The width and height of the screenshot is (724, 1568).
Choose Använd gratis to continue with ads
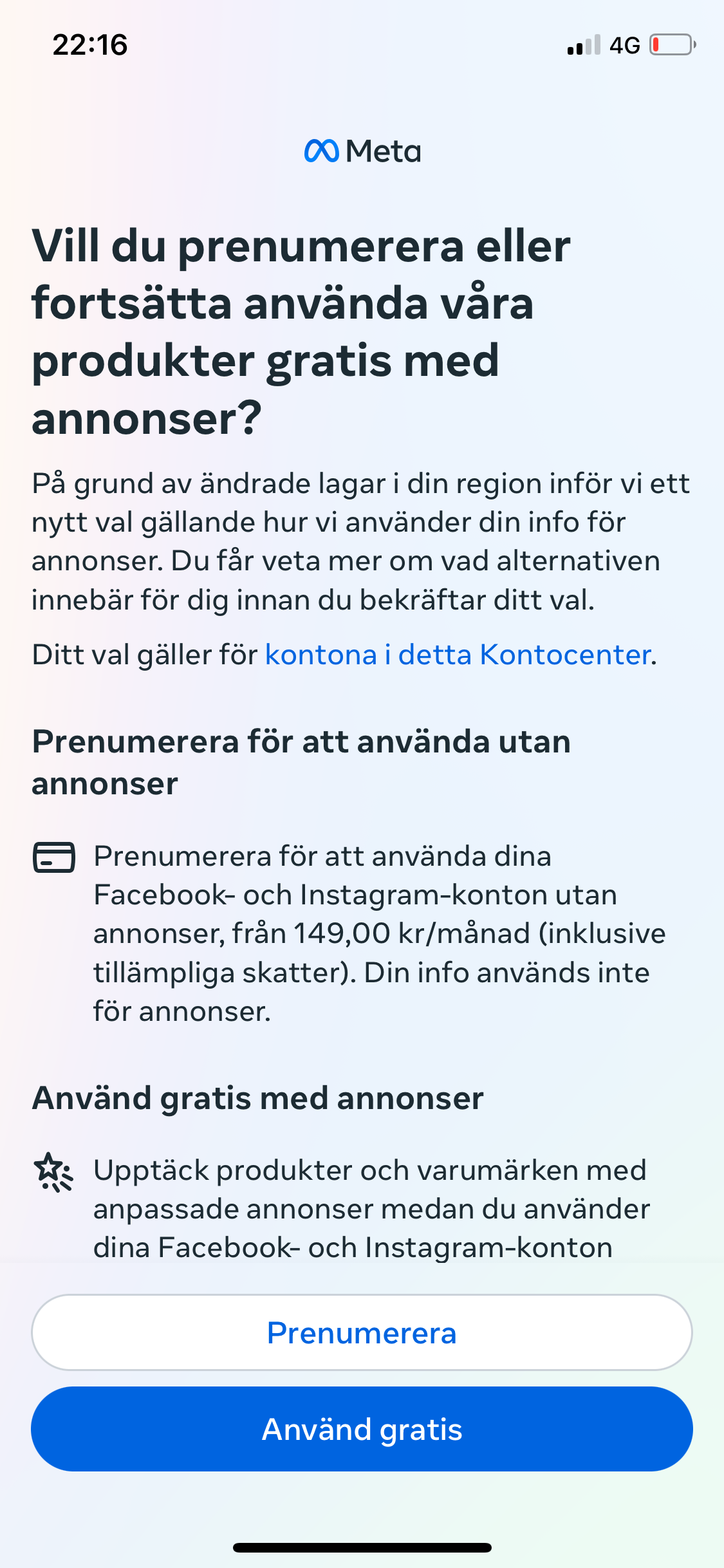tap(362, 1429)
